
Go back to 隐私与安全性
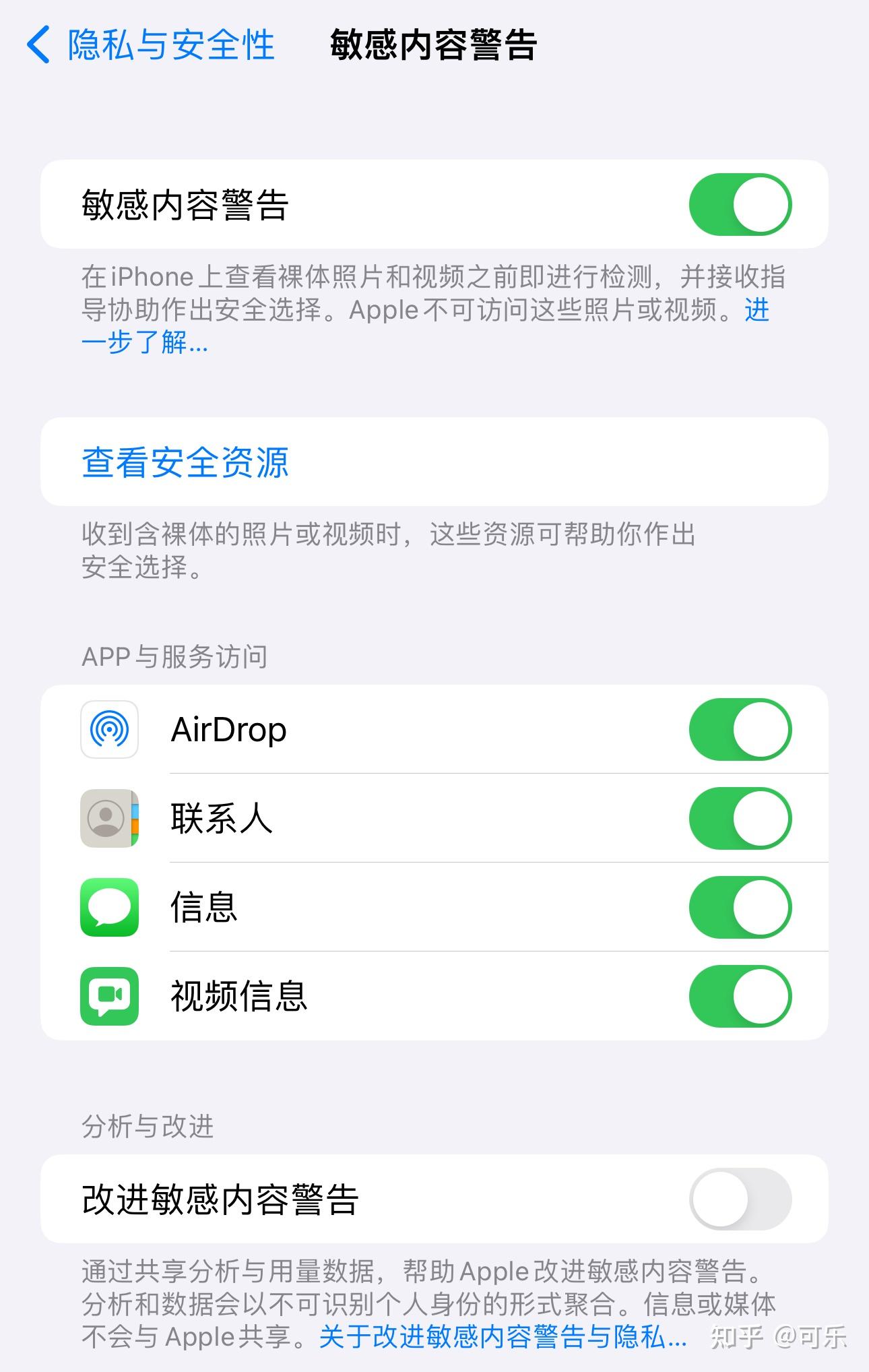(x=150, y=46)
